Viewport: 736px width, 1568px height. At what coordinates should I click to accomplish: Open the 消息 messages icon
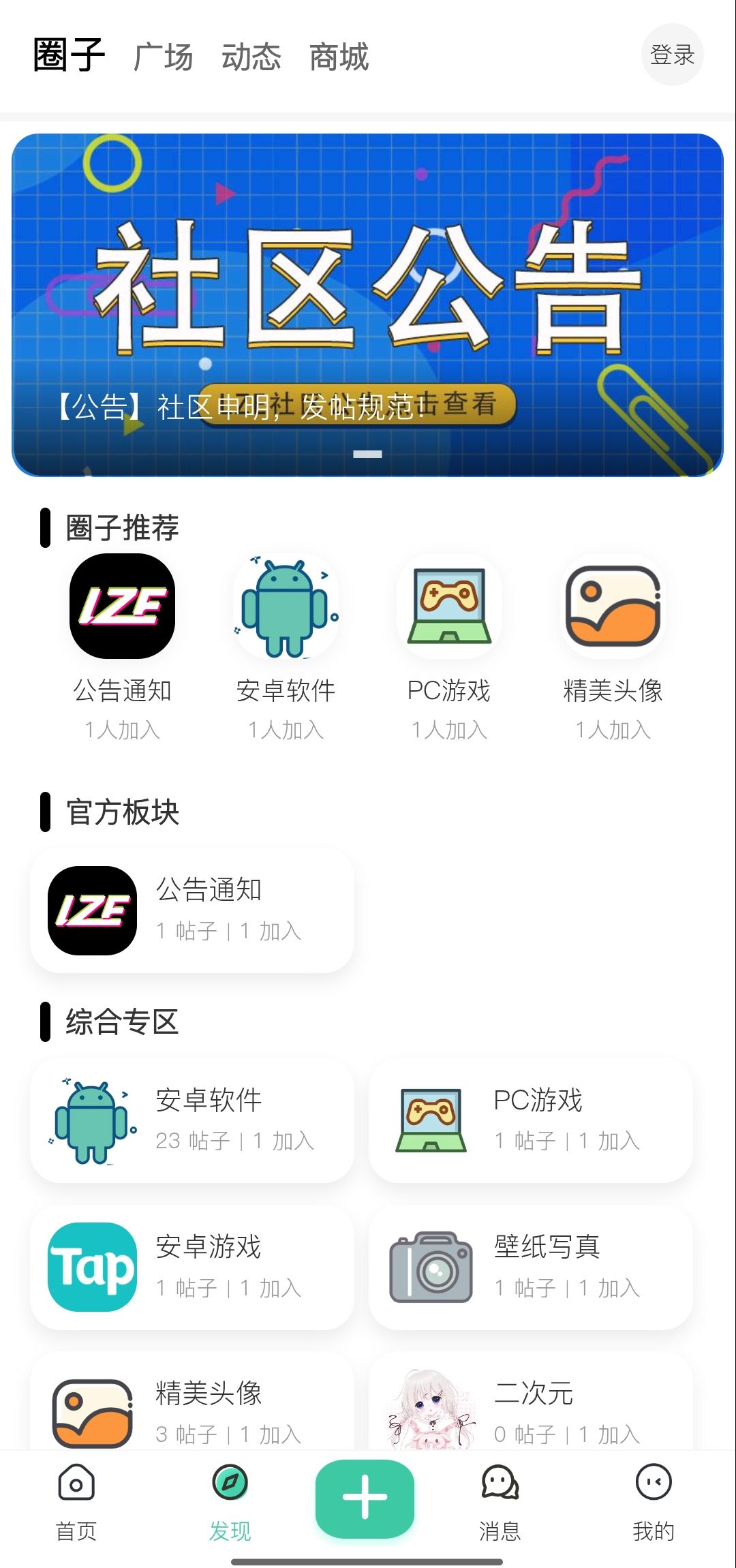500,1481
